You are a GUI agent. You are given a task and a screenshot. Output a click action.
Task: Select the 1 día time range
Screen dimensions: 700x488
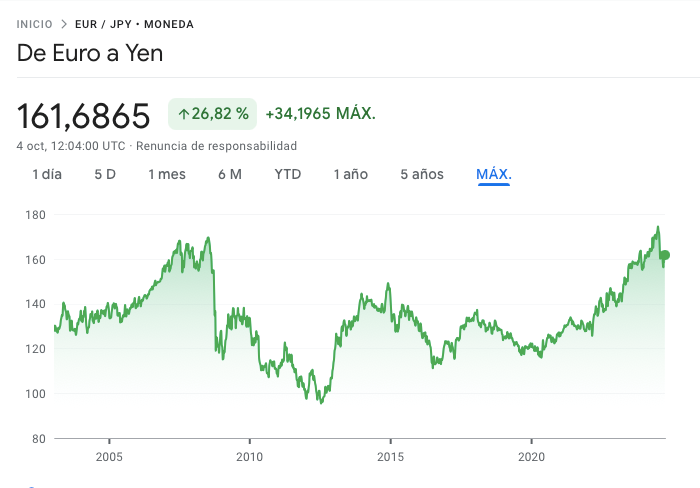(47, 174)
